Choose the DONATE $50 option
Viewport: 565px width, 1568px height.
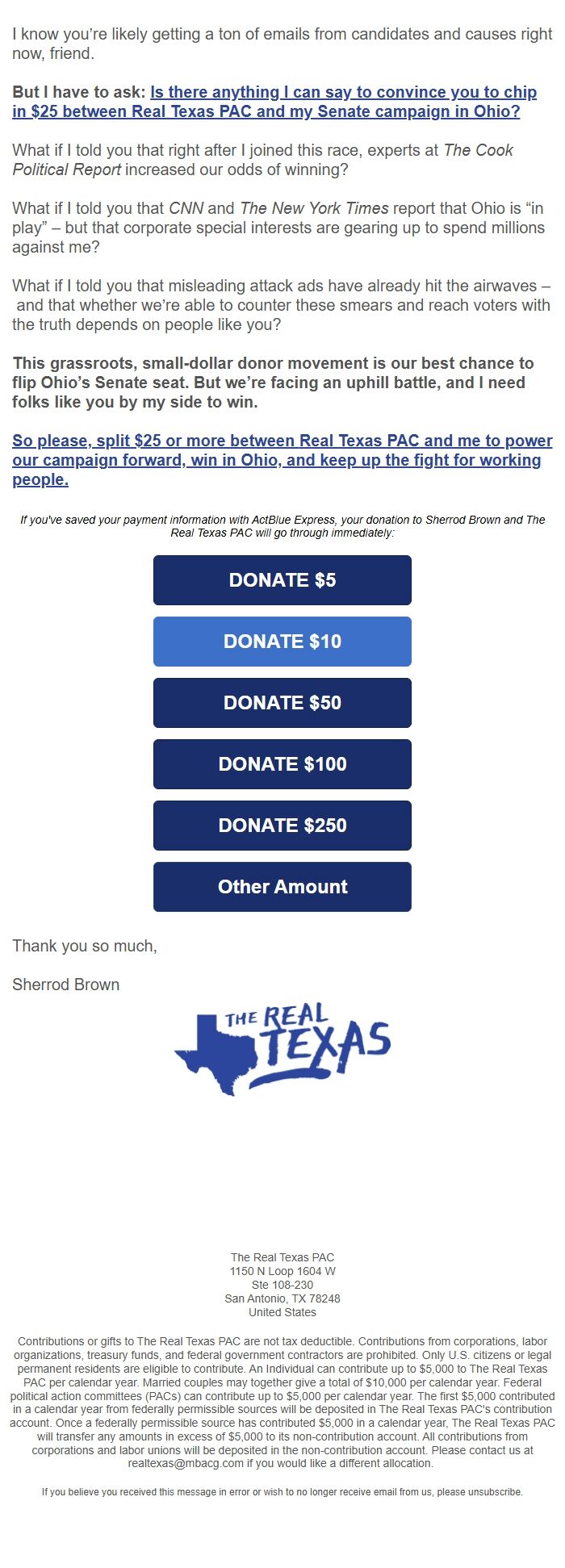tap(282, 703)
